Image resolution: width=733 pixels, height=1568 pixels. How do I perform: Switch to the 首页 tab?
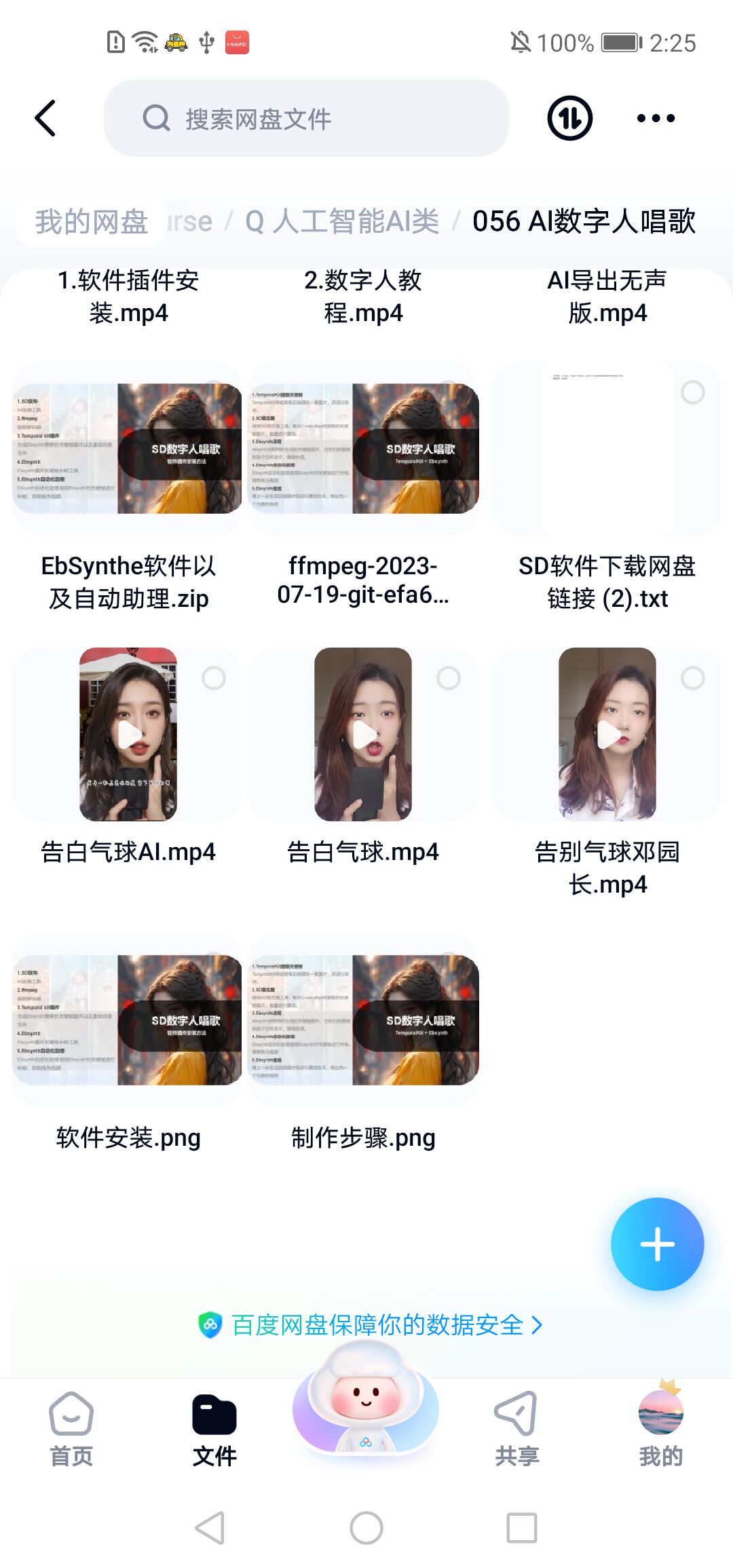point(71,1429)
